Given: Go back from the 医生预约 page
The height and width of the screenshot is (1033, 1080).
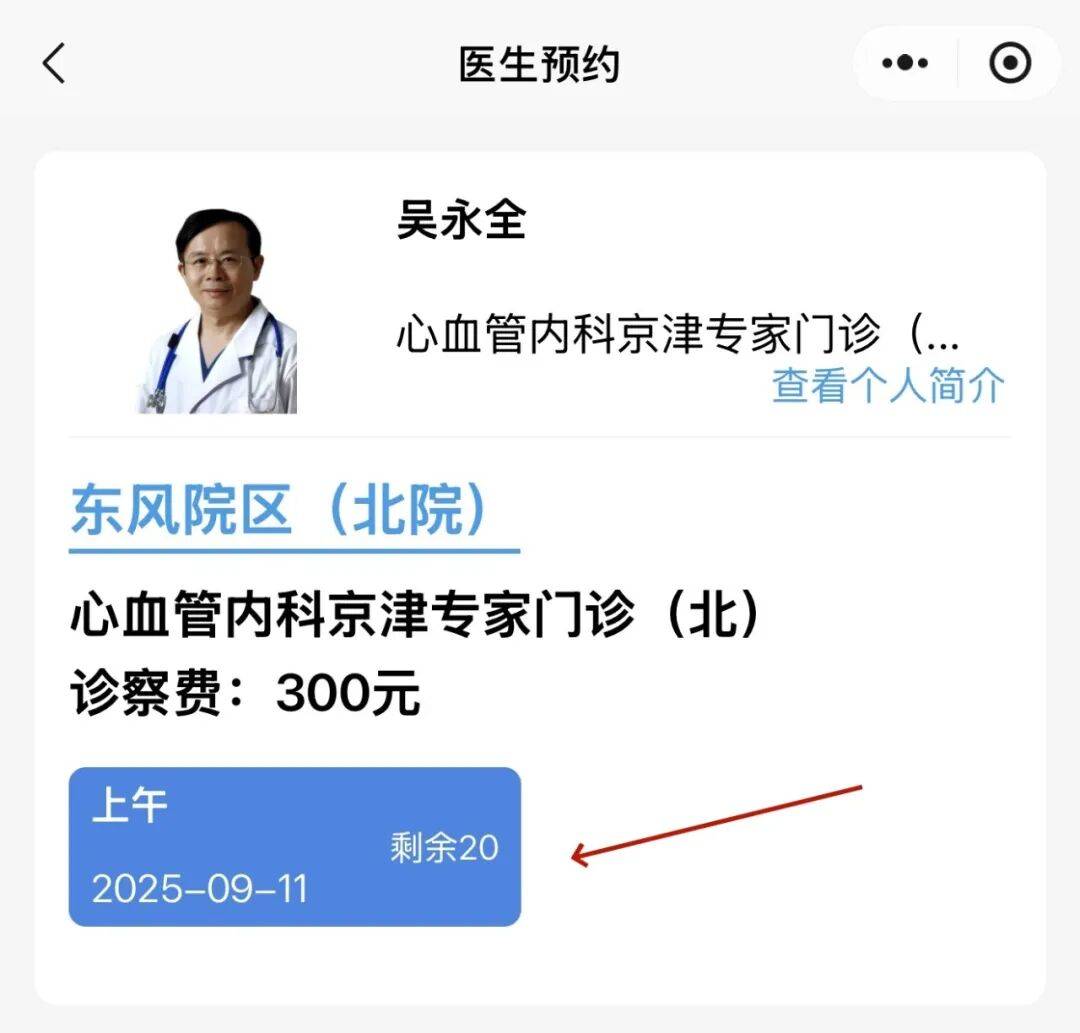Looking at the screenshot, I should [54, 65].
